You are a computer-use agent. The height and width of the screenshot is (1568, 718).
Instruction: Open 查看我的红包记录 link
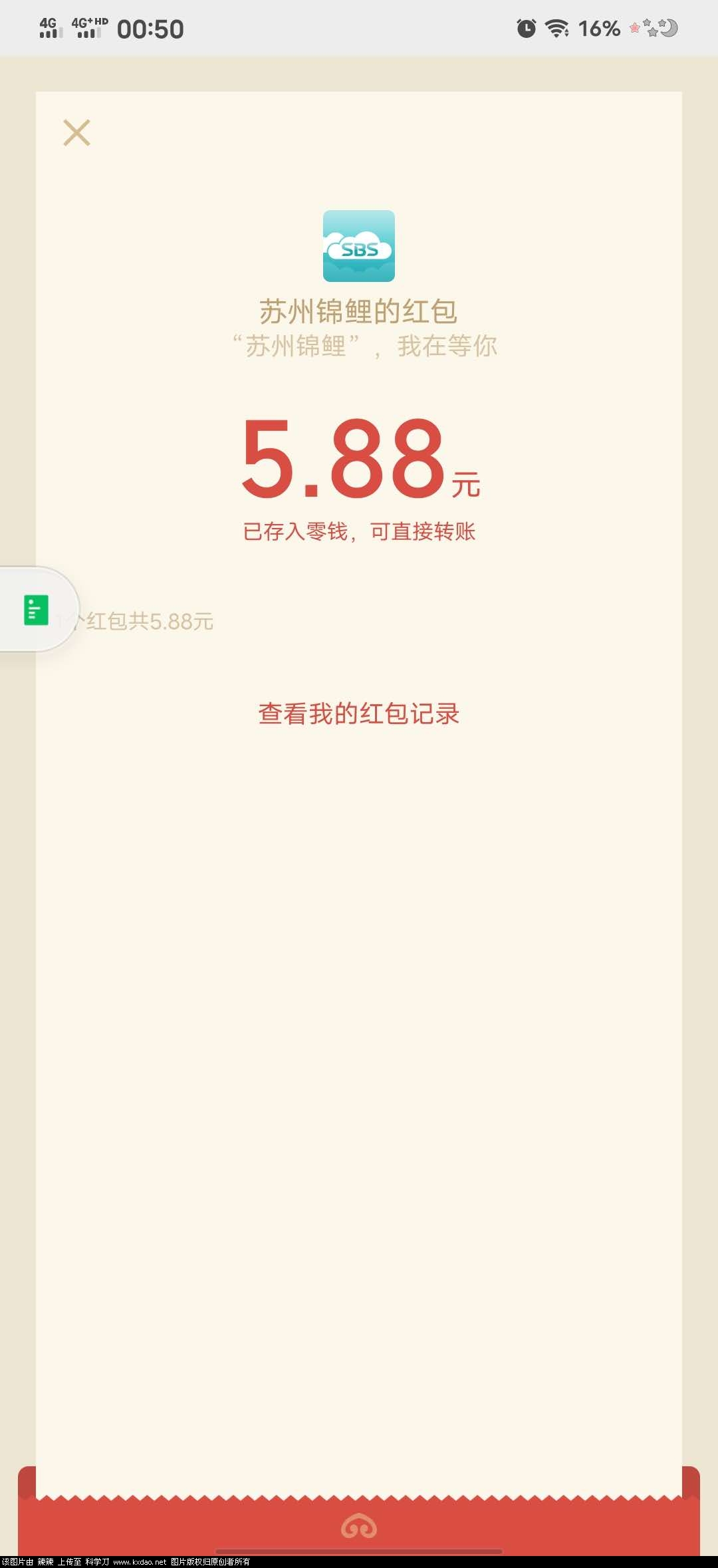(359, 714)
